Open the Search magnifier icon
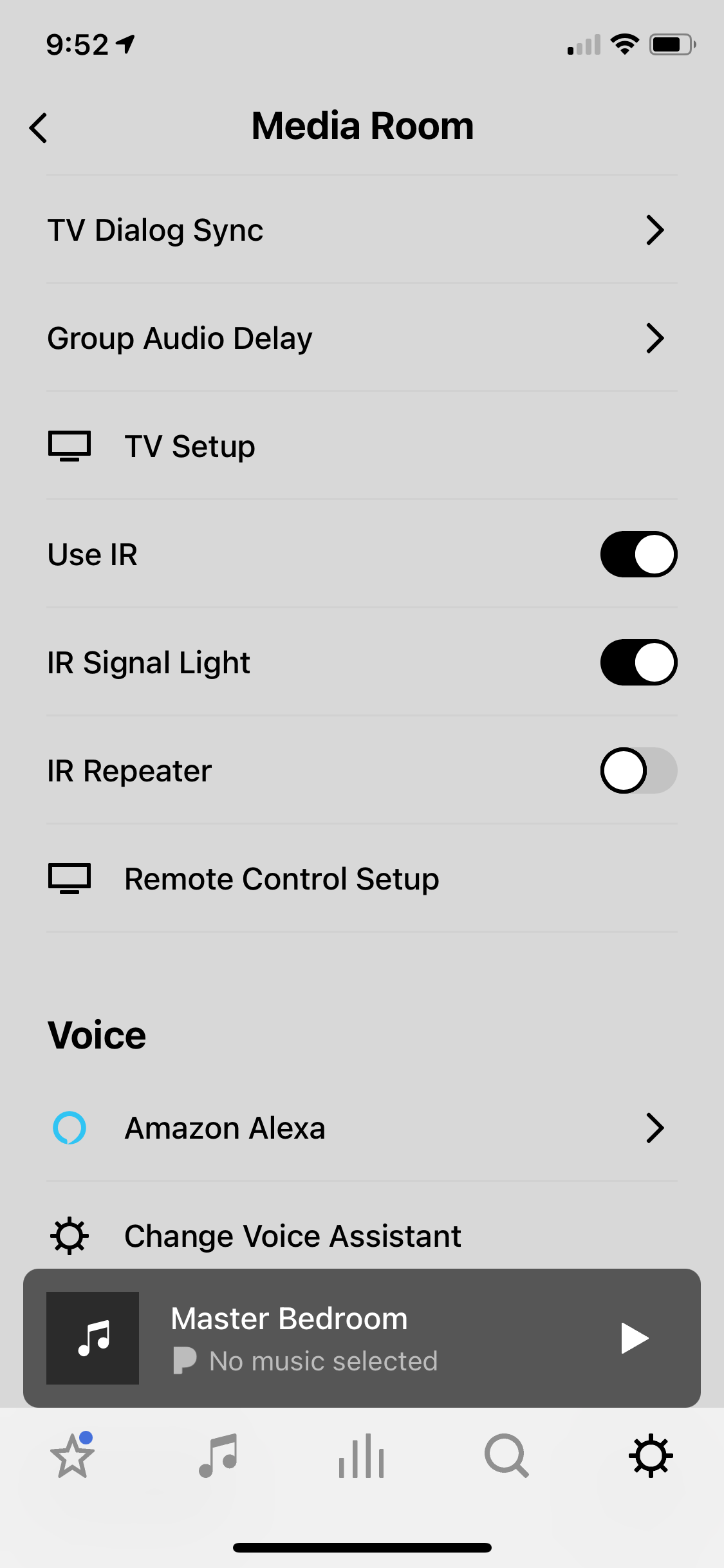This screenshot has height=1568, width=724. (x=506, y=1459)
